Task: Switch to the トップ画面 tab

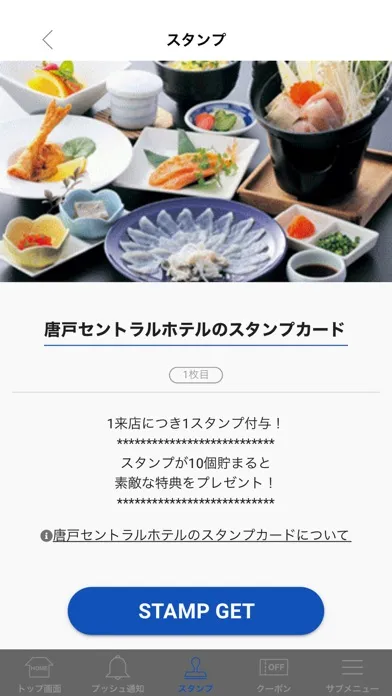Action: pyautogui.click(x=39, y=673)
